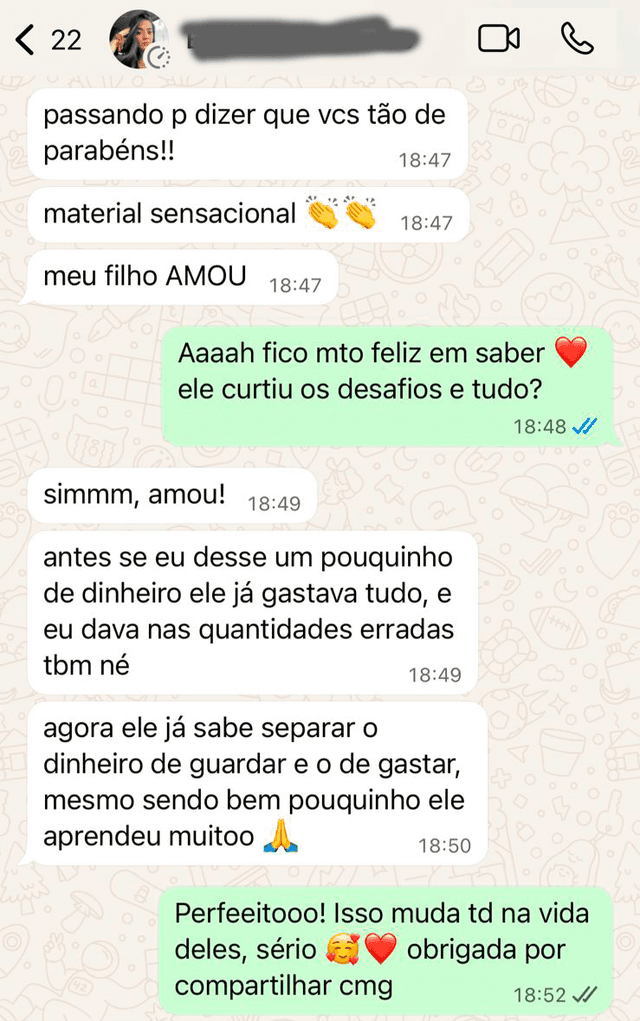Start a video call
The image size is (640, 1021).
(498, 39)
